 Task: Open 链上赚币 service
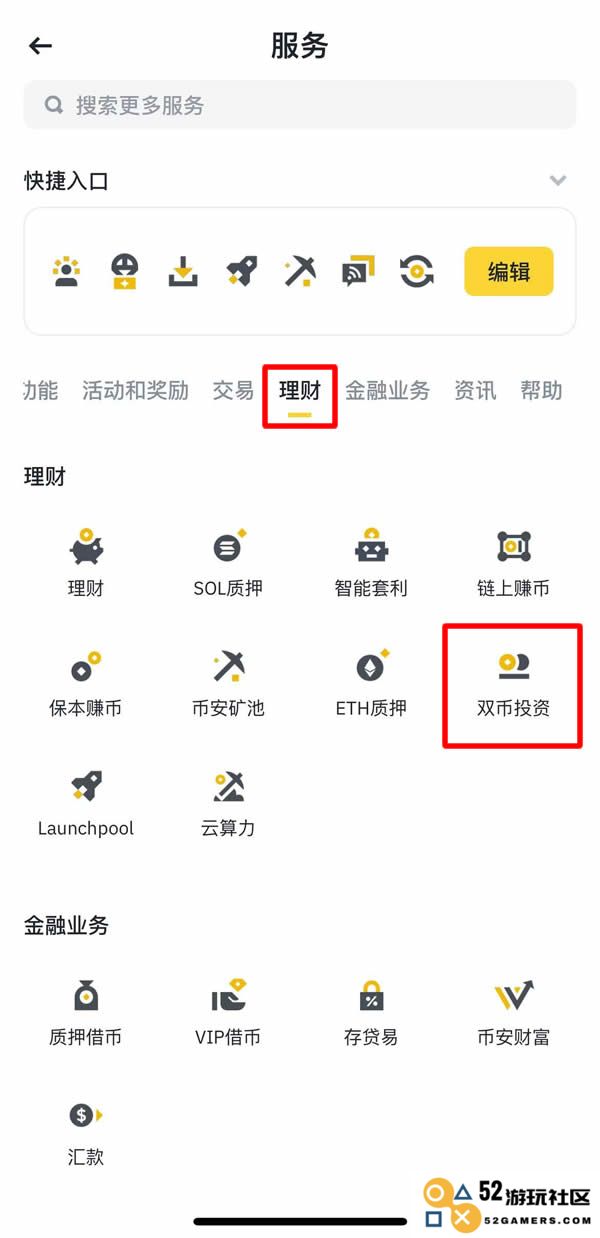(x=513, y=565)
